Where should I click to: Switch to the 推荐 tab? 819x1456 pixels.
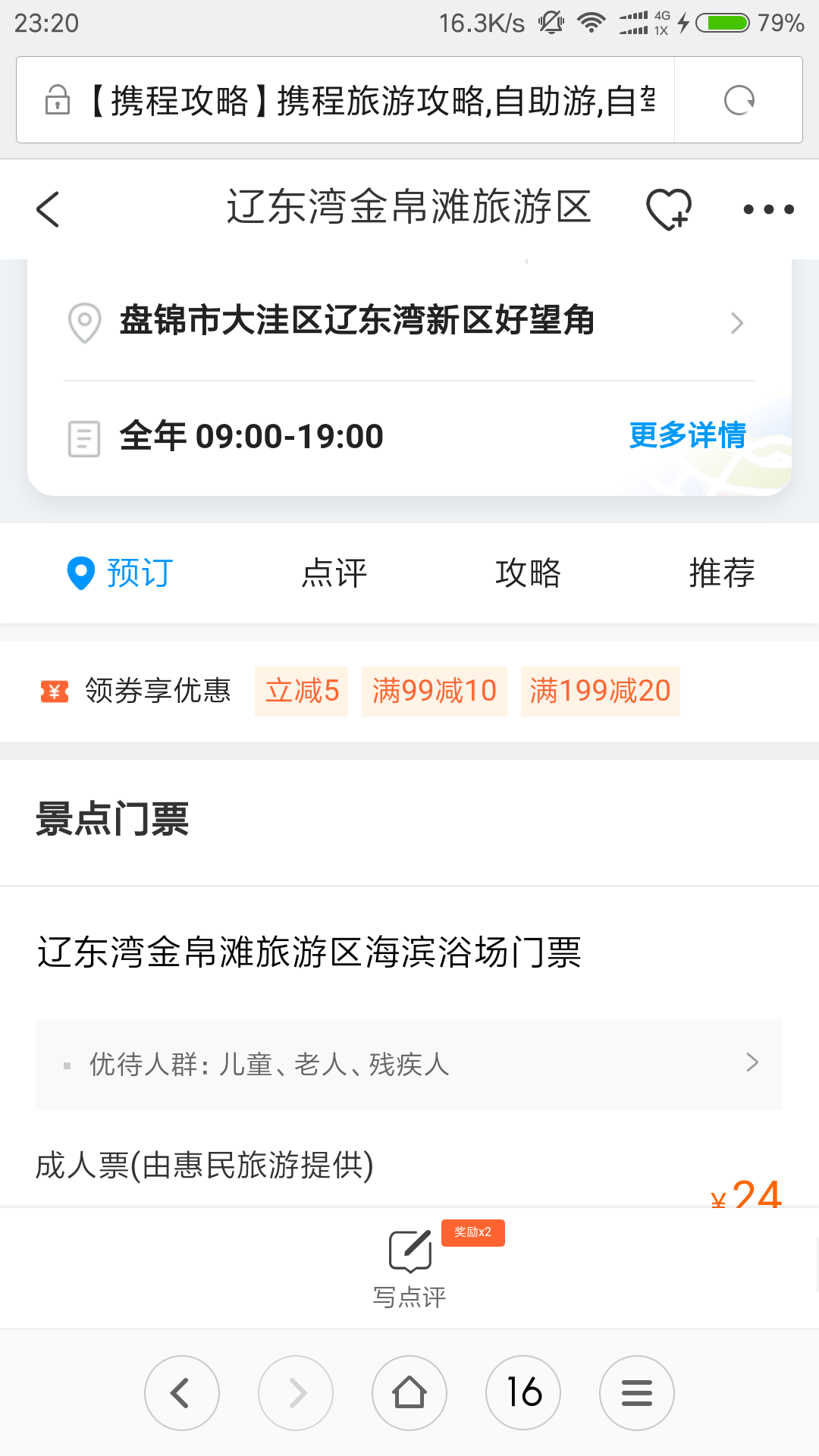tap(722, 573)
